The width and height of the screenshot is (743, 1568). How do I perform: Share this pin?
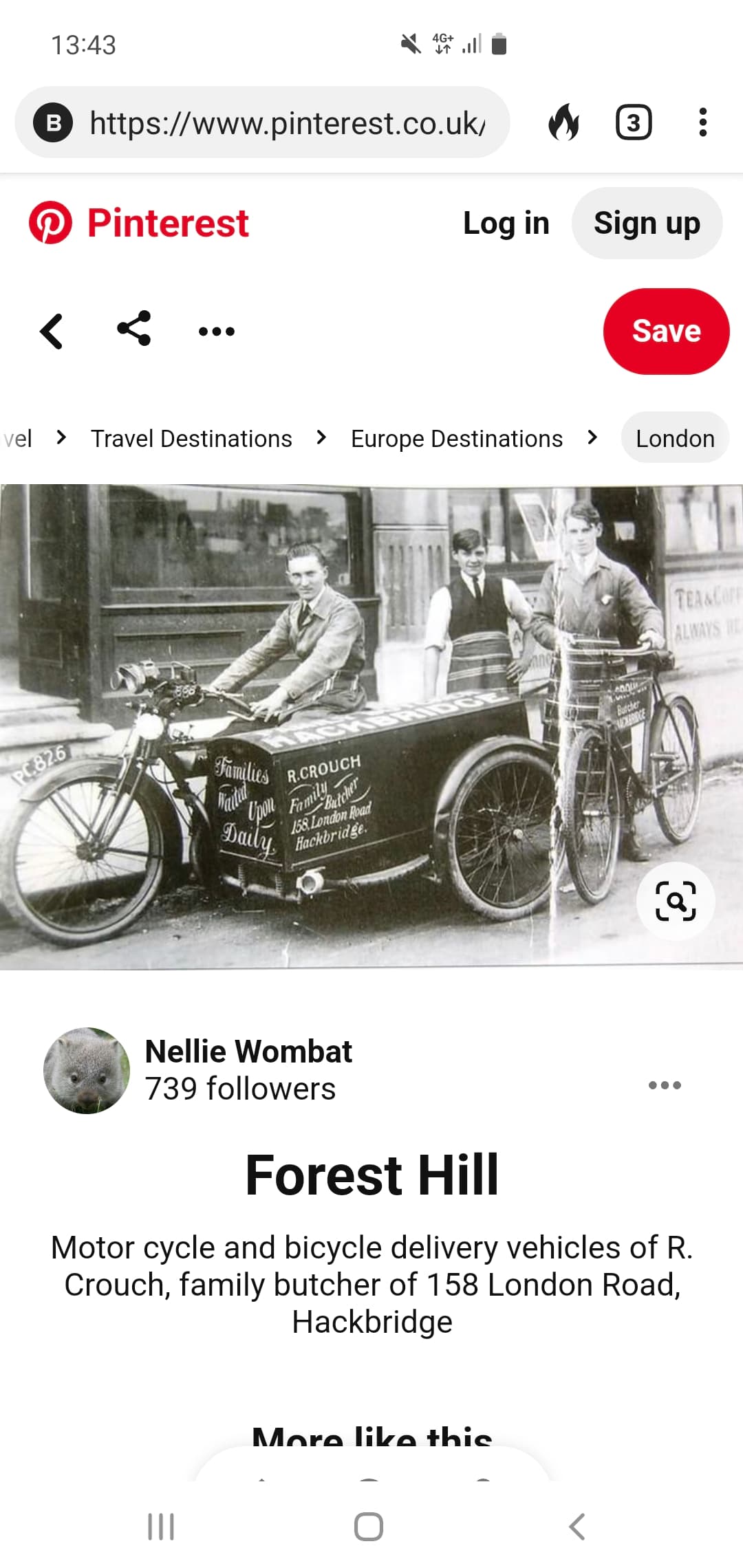tap(134, 329)
